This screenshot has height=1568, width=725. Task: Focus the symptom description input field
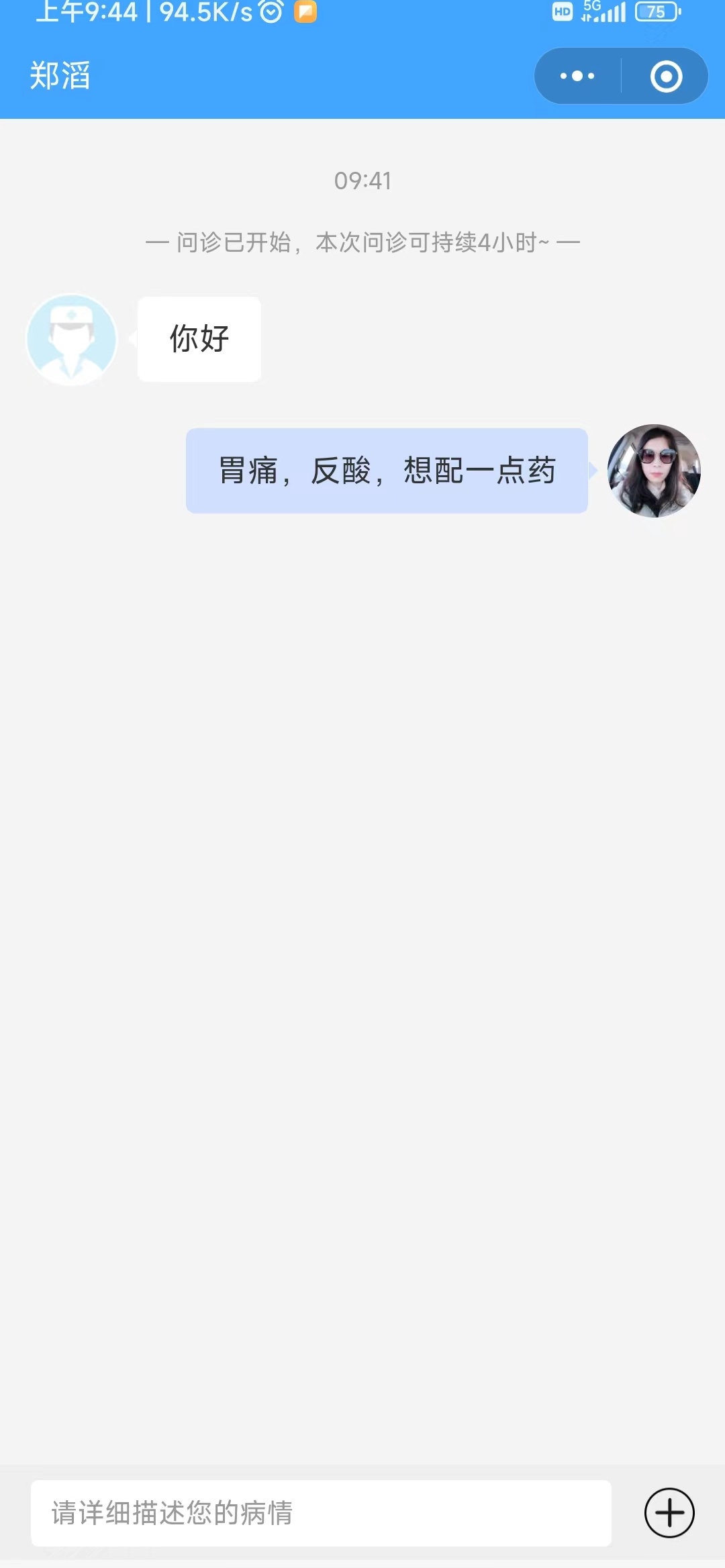tap(321, 1513)
